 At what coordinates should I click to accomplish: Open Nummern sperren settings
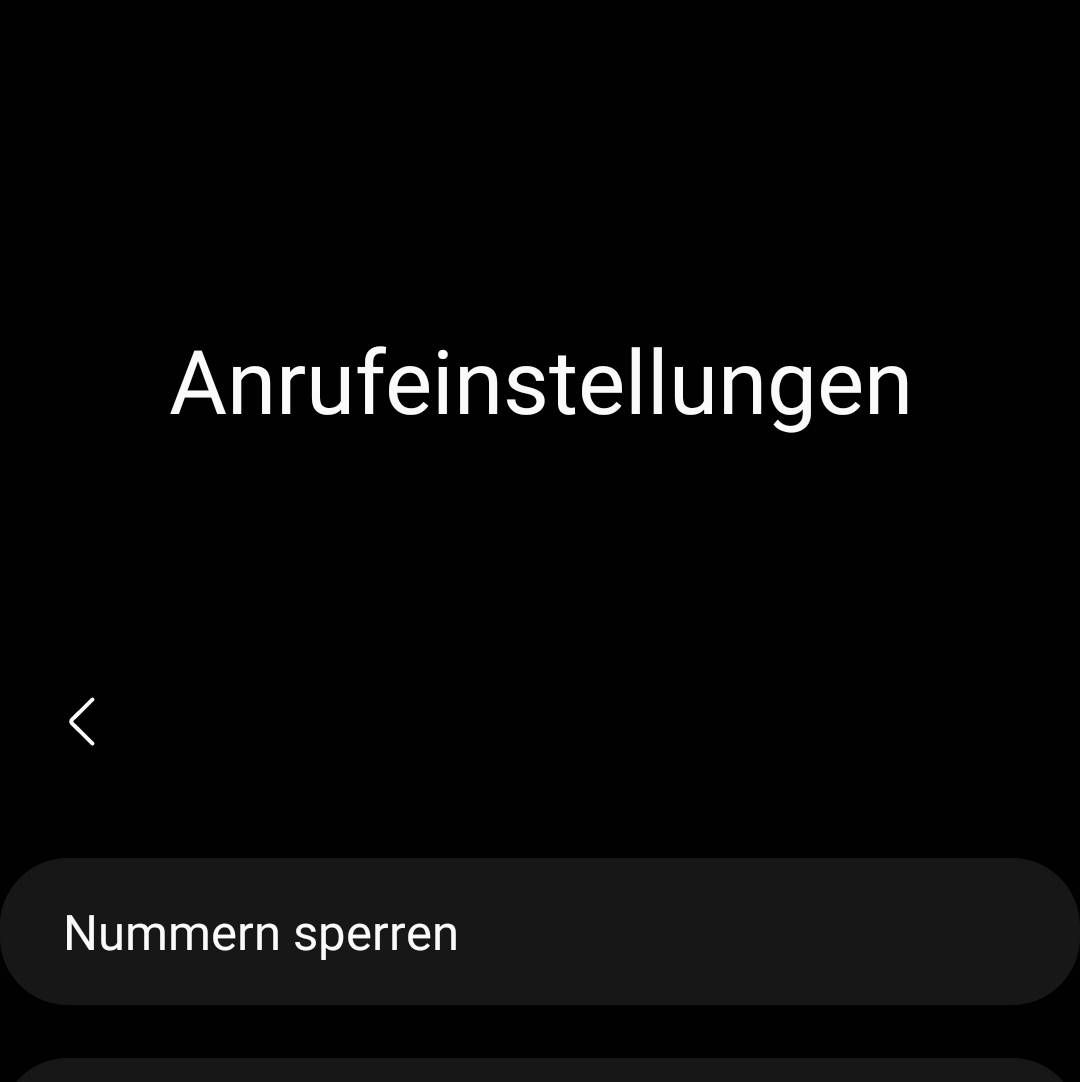pos(540,932)
